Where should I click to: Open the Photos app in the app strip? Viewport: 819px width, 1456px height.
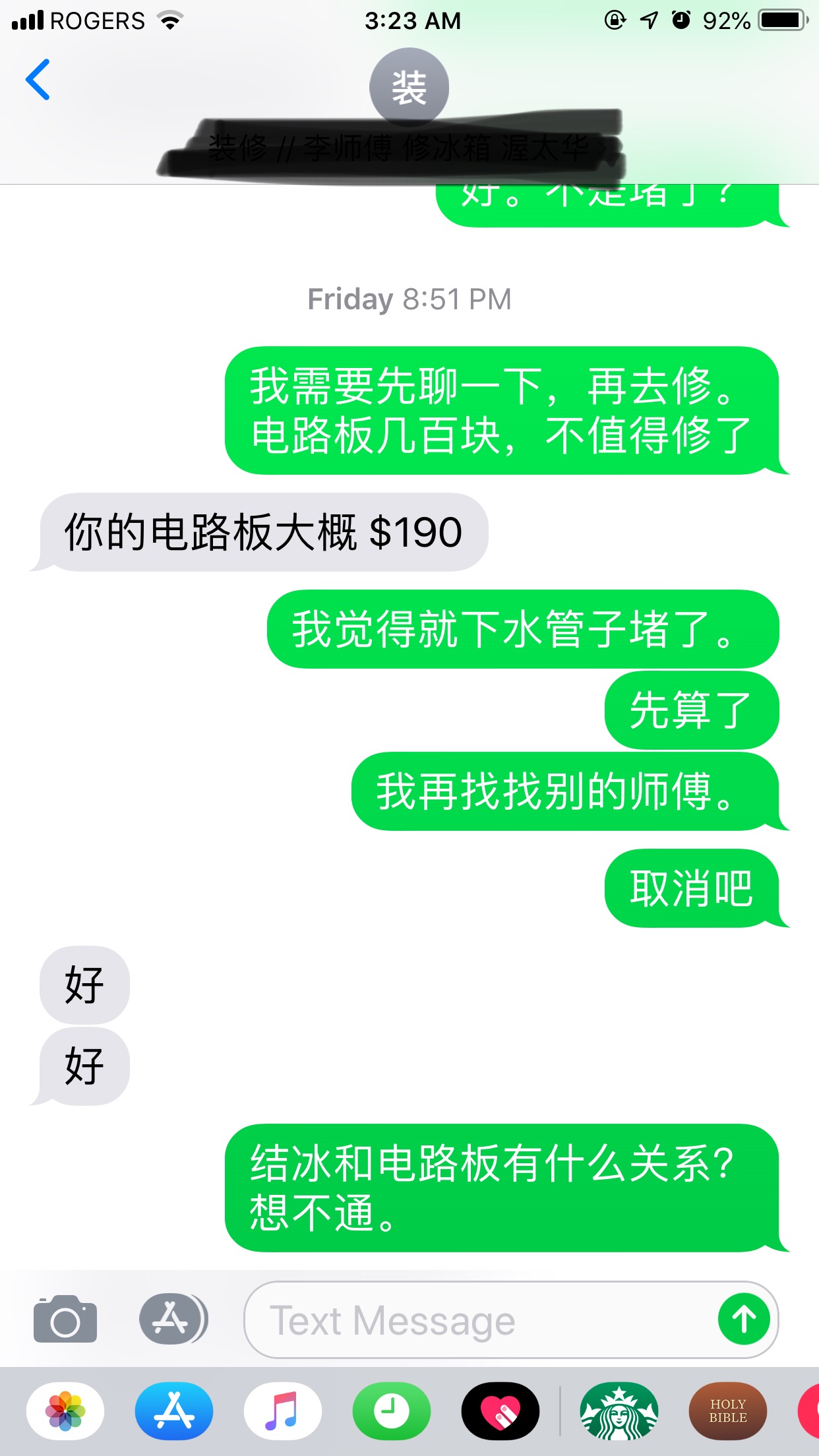tap(65, 1411)
